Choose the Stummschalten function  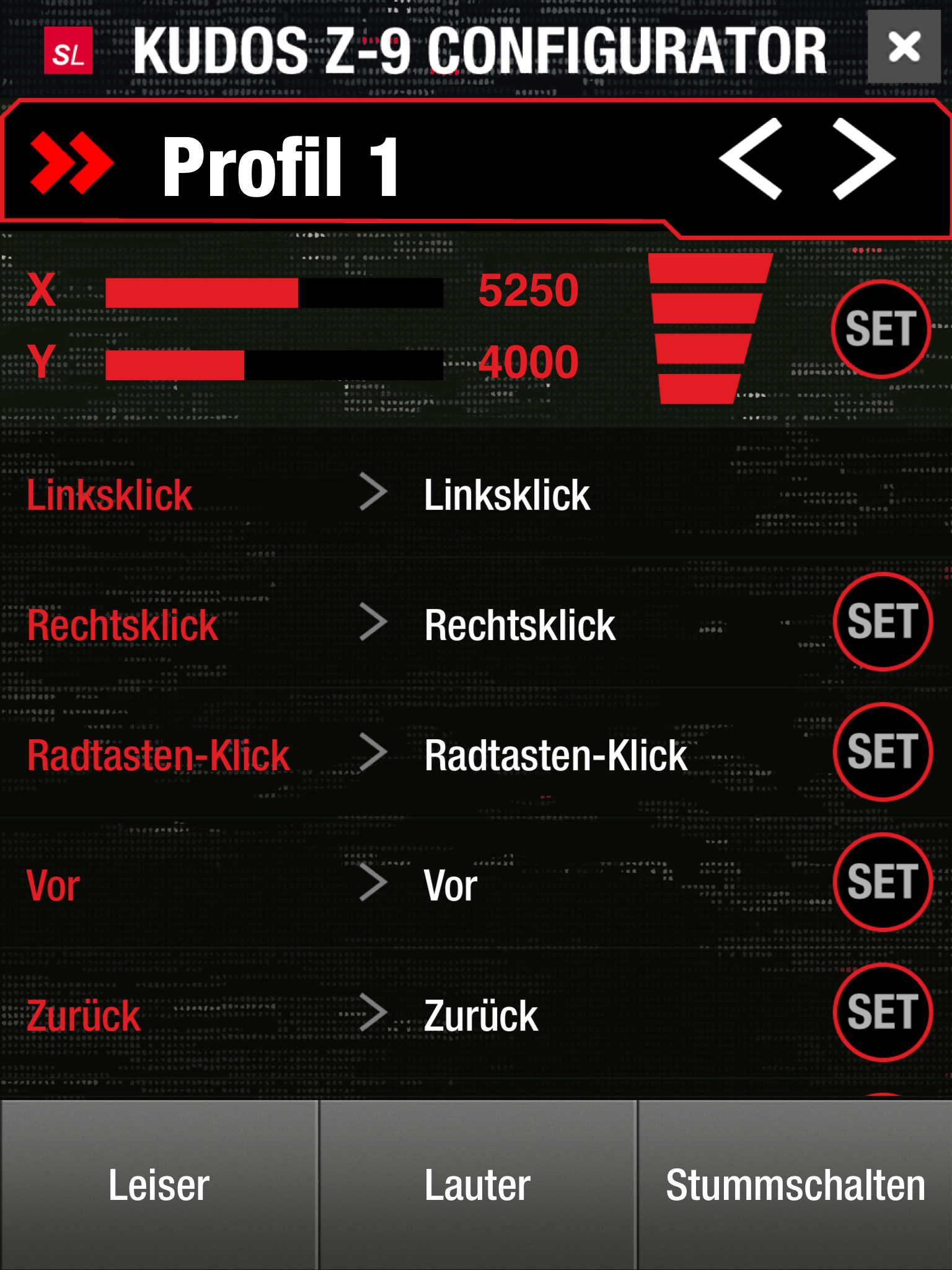tap(795, 1185)
